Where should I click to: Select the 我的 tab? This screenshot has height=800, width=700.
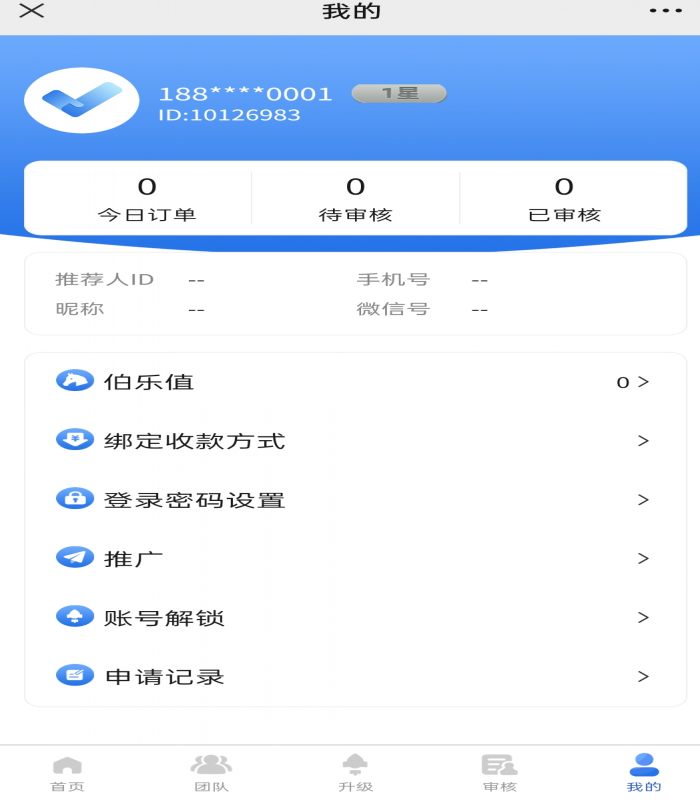click(644, 773)
